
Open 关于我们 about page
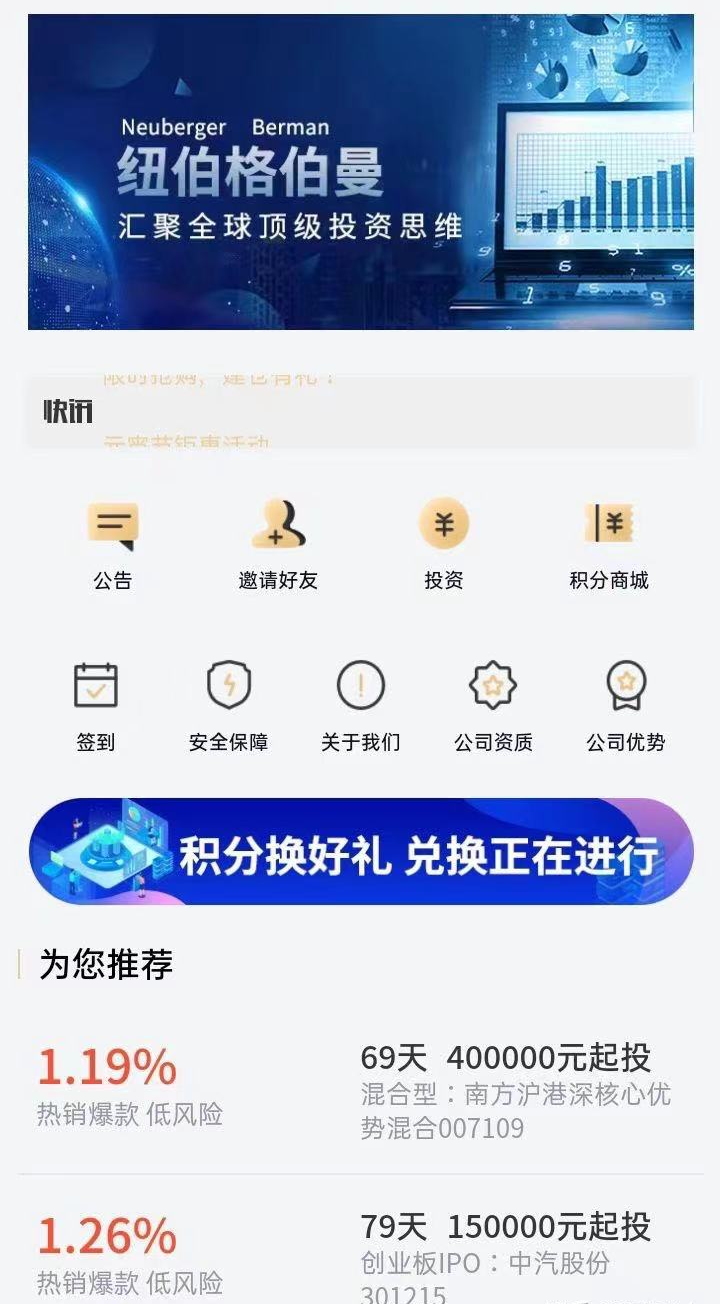click(x=360, y=707)
